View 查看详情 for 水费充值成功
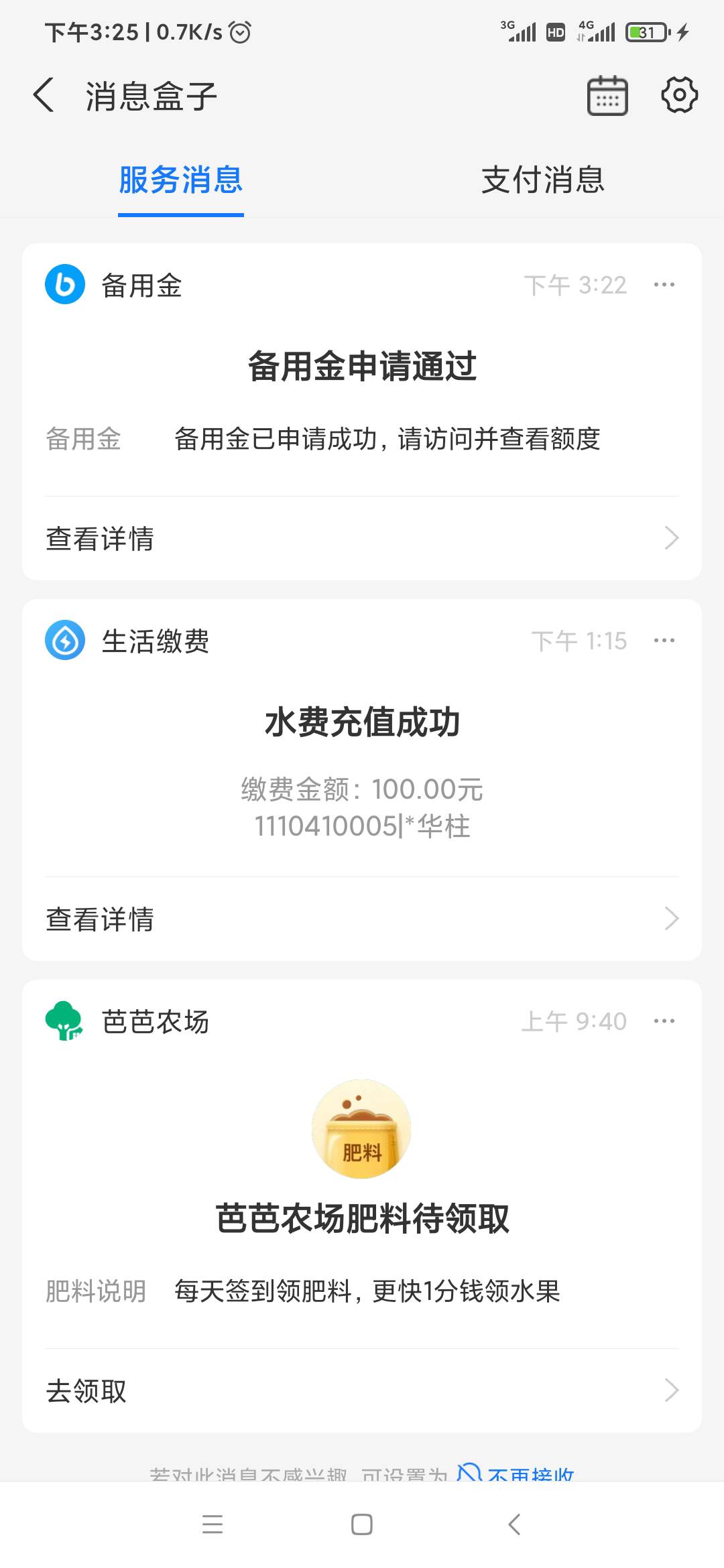This screenshot has height=1568, width=724. point(362,919)
